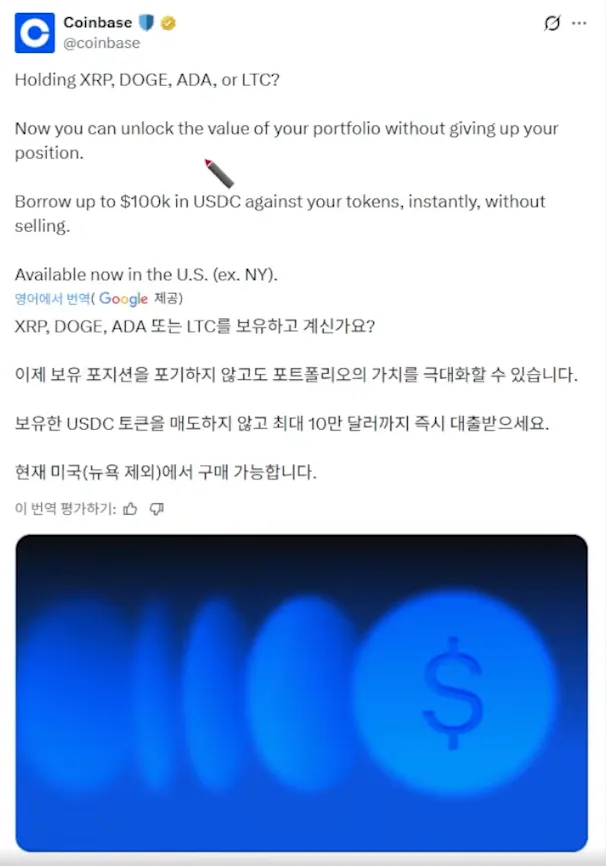Open the blue dollar coin image
Screen dimensions: 606x866
pos(302,692)
